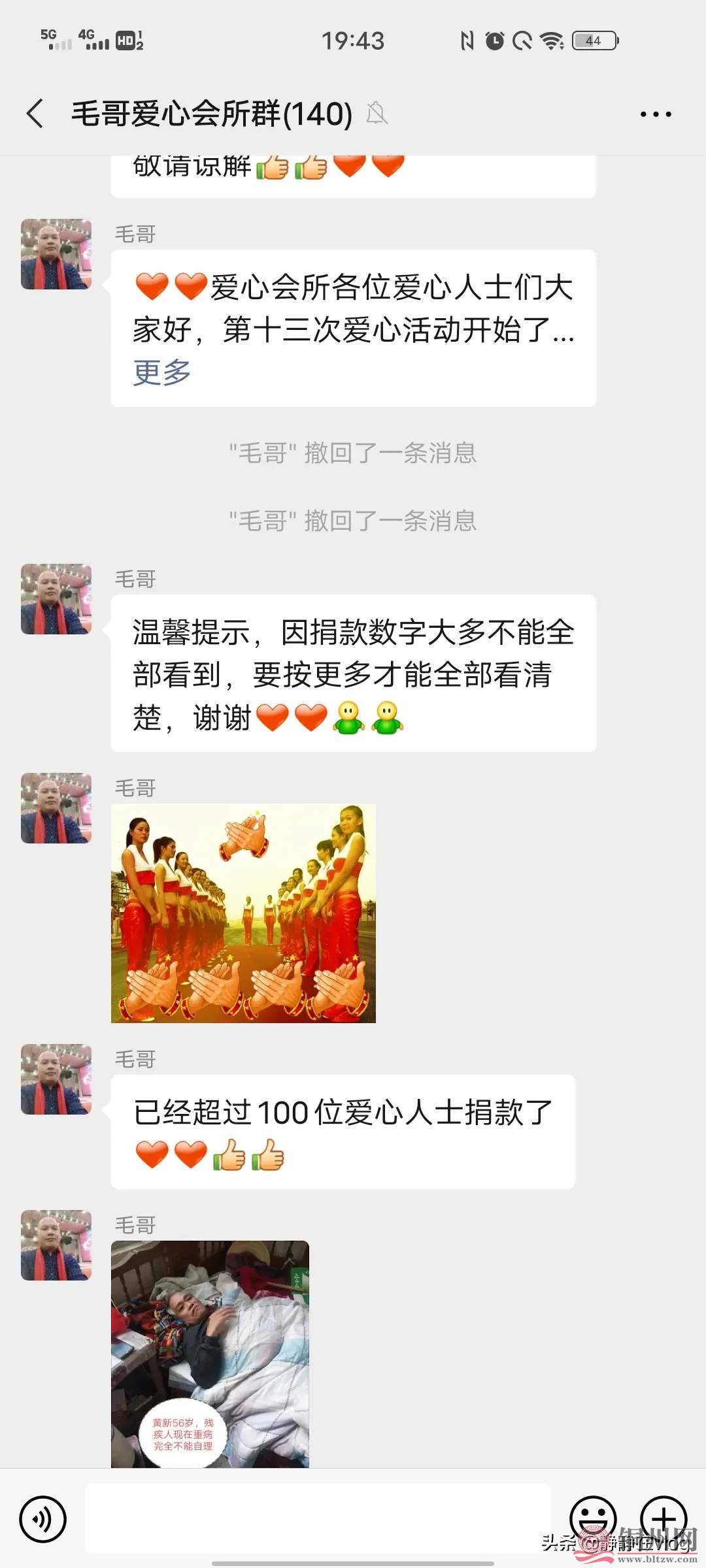Open the plus attachments menu
This screenshot has height=1568, width=706.
coord(663,1518)
